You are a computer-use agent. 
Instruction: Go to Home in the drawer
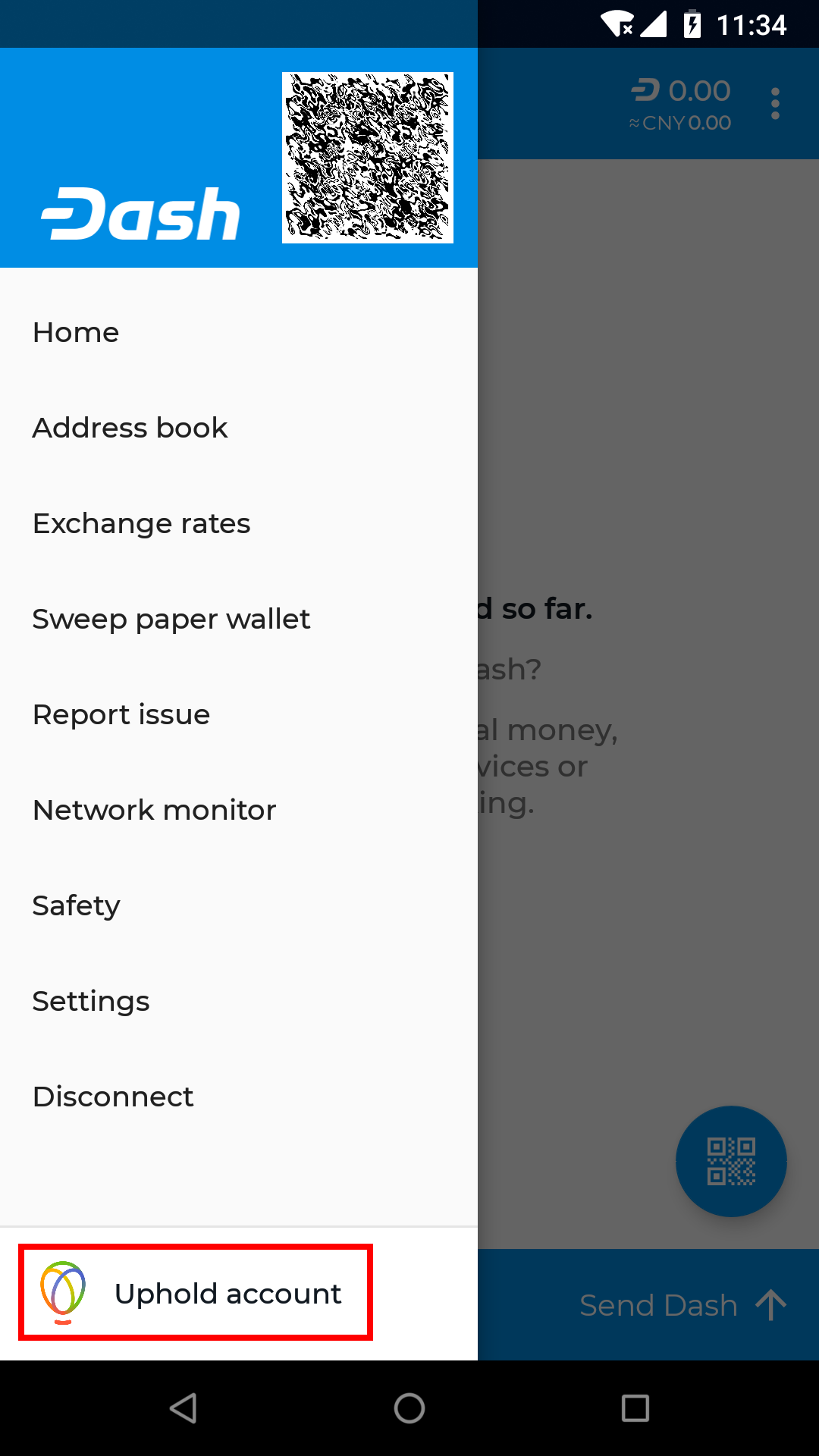click(x=76, y=333)
